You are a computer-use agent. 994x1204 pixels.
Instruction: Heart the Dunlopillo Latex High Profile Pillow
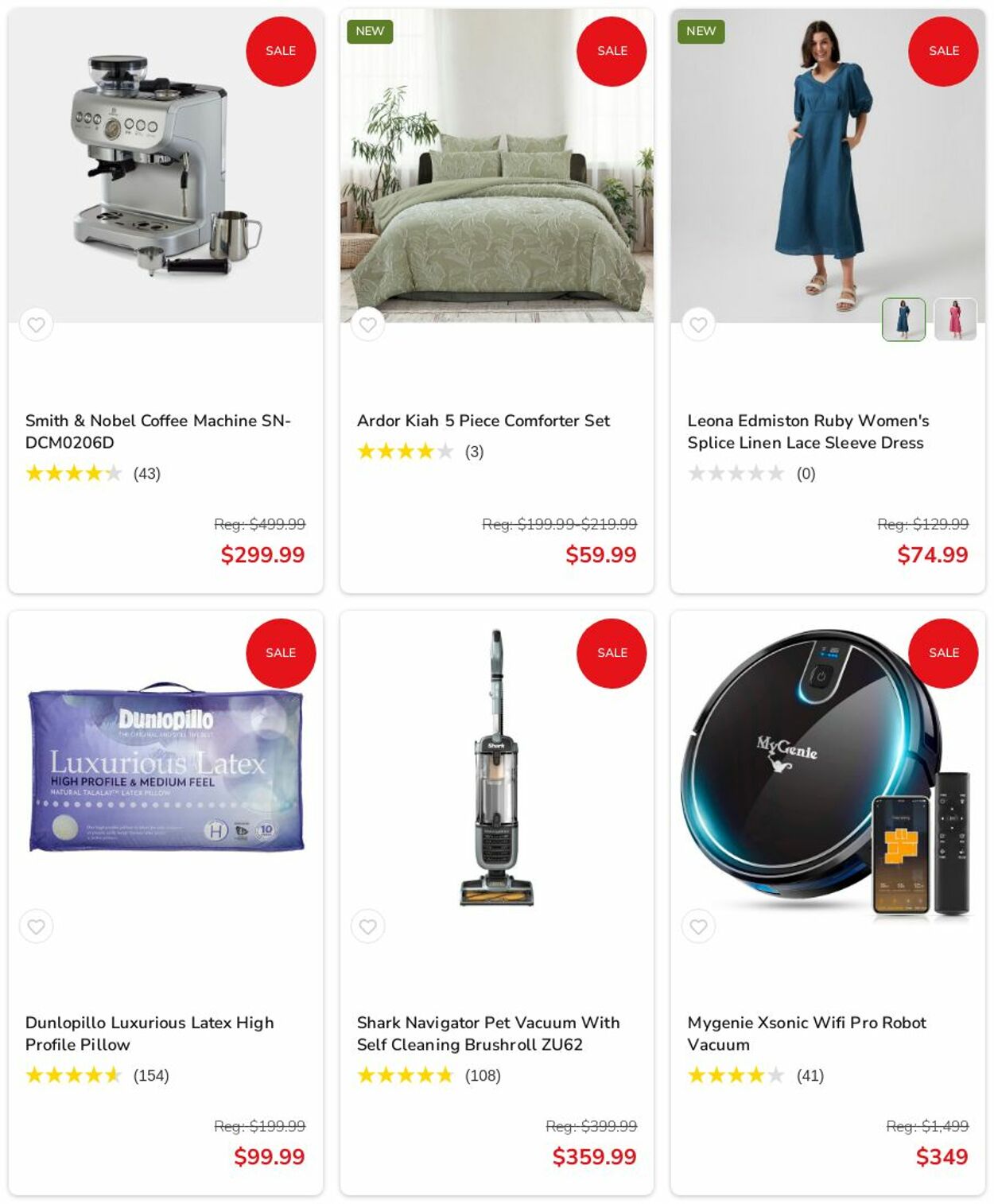(36, 926)
